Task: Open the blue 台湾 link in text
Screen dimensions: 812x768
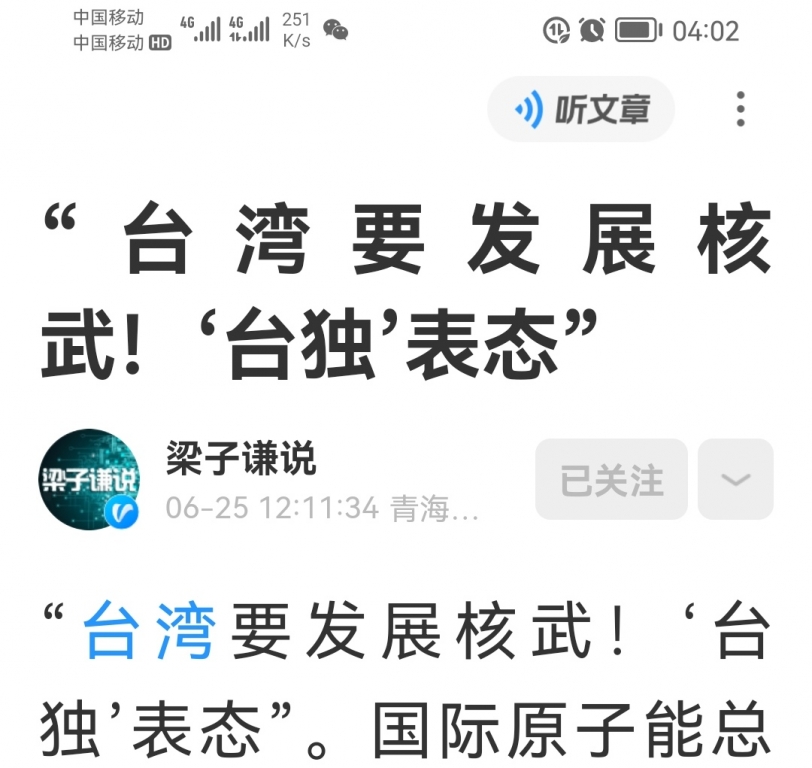Action: point(150,632)
